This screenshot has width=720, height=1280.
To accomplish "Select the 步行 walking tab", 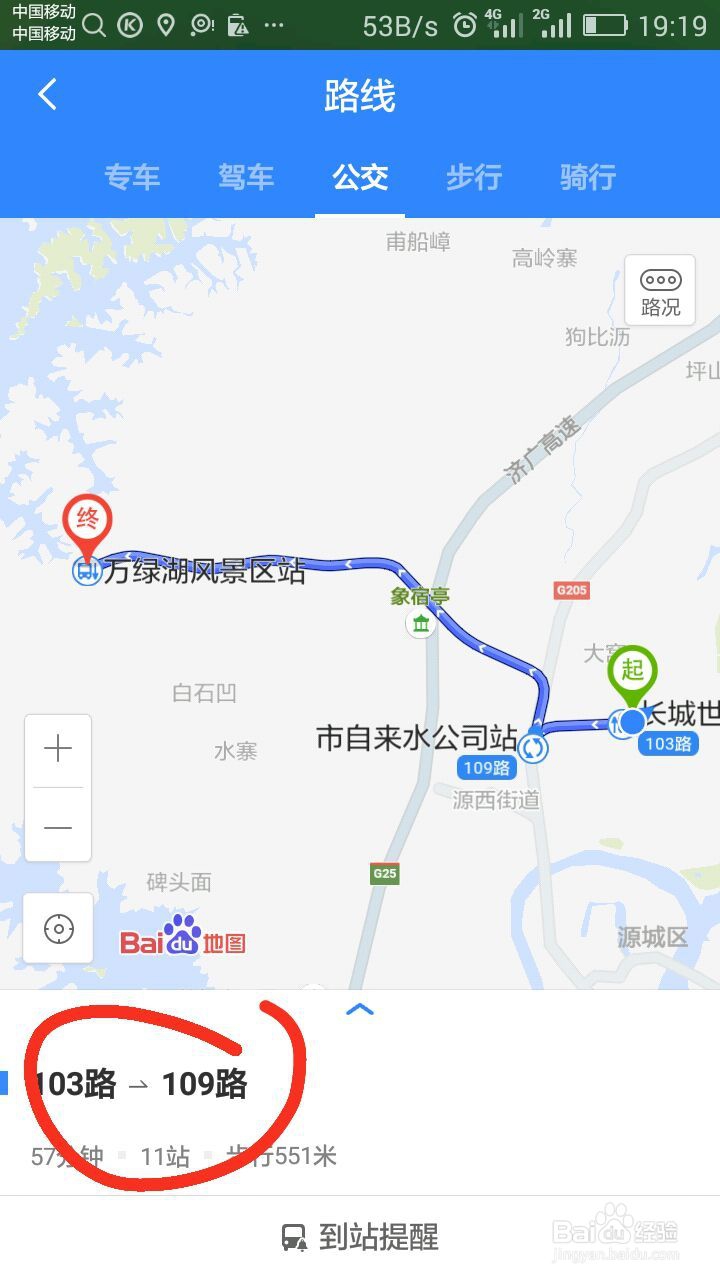I will (x=473, y=178).
